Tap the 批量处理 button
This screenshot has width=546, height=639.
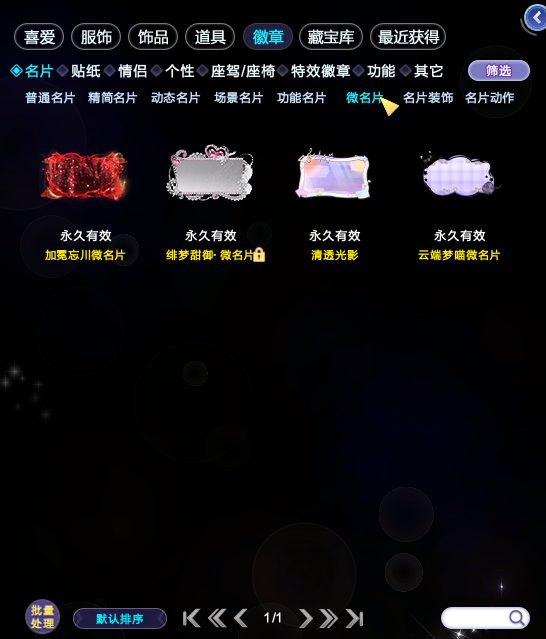coord(42,617)
